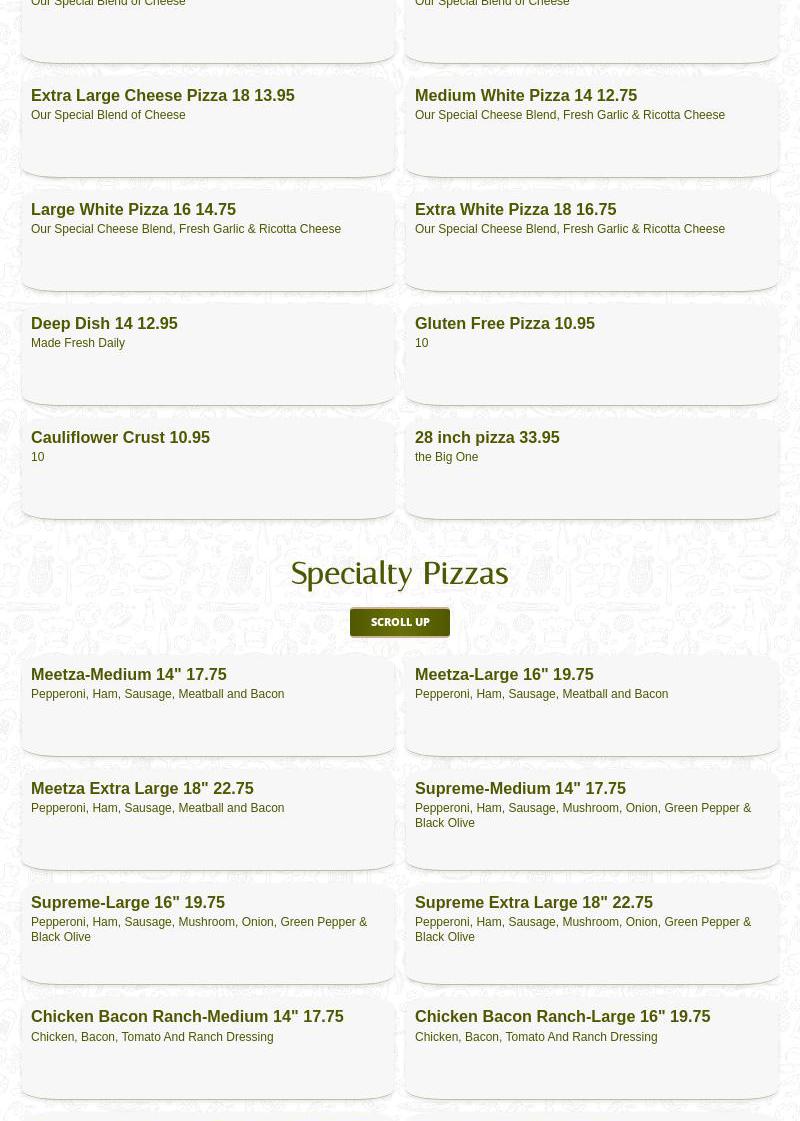Tap the Scroll Up button
The image size is (800, 1121).
400,622
